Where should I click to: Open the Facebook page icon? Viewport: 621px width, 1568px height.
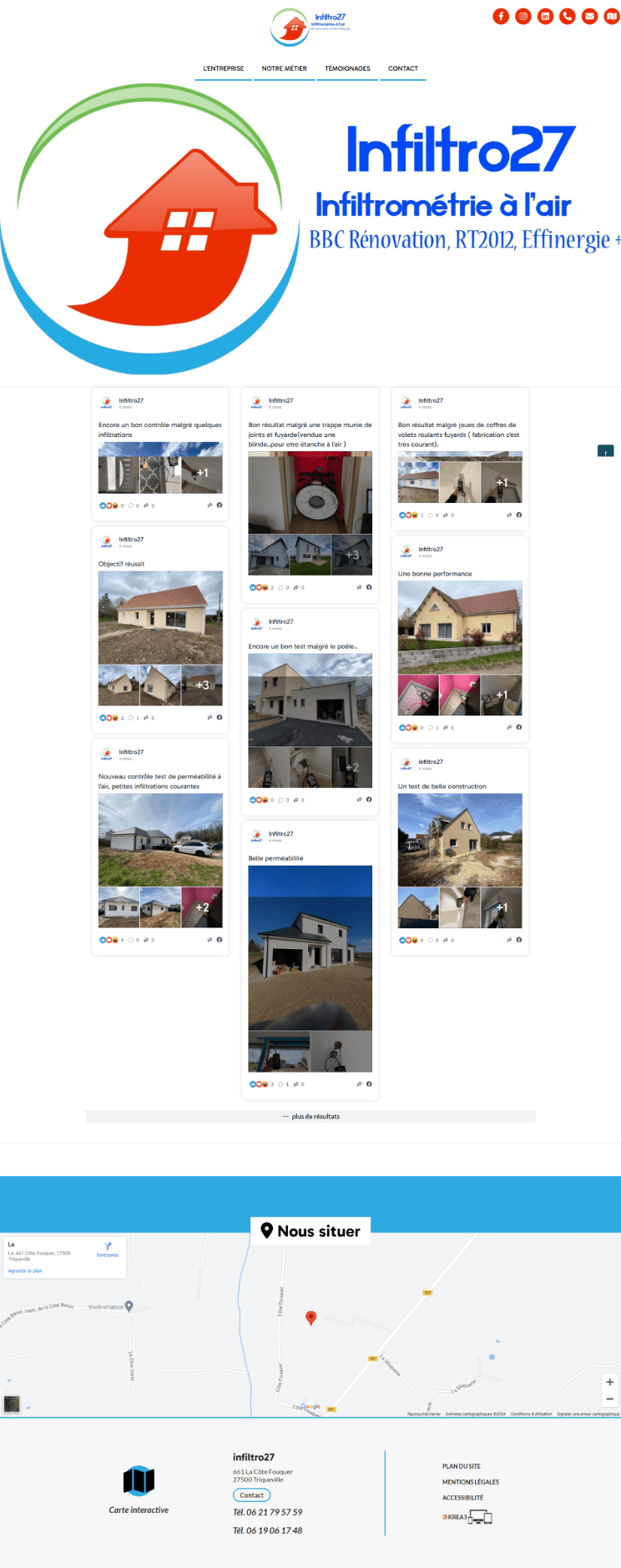pos(501,16)
